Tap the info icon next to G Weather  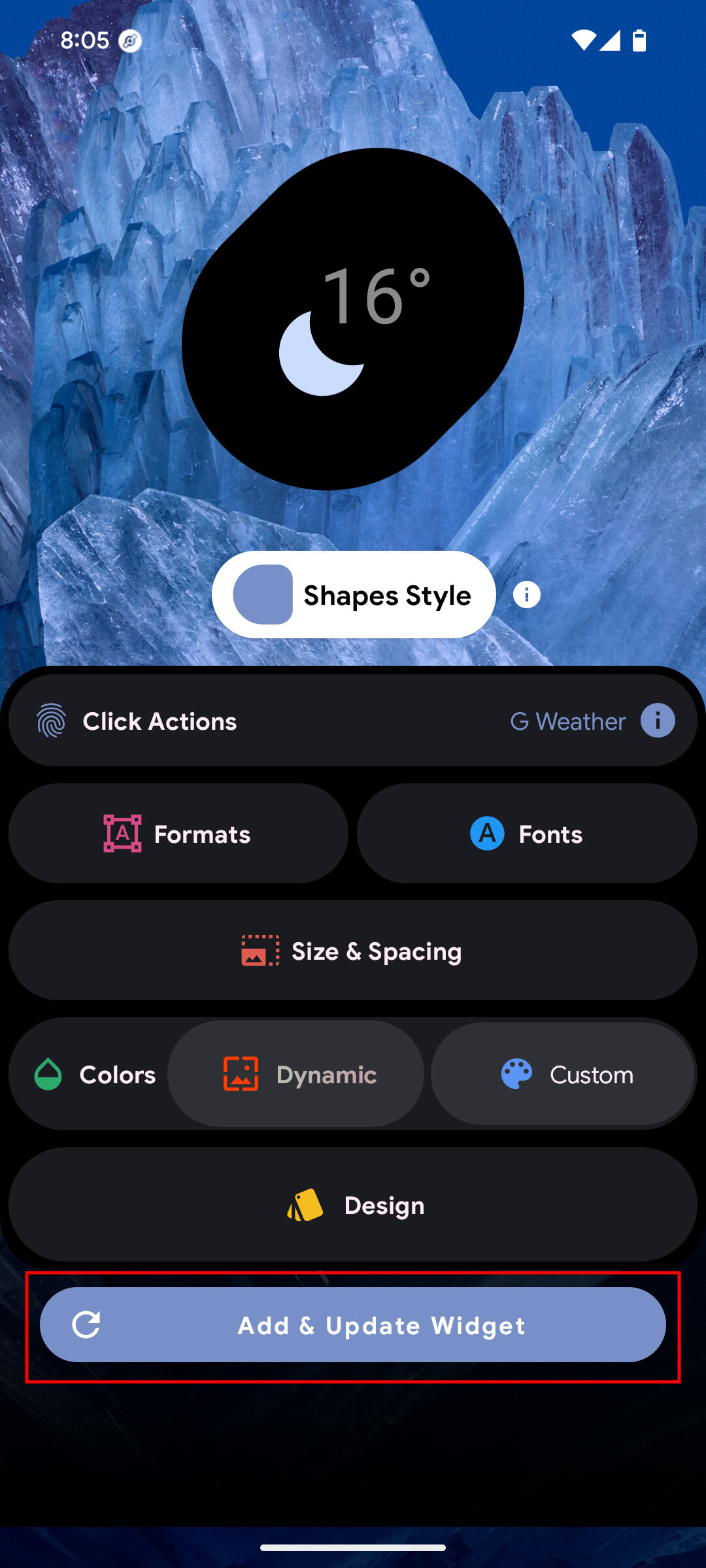pos(658,721)
